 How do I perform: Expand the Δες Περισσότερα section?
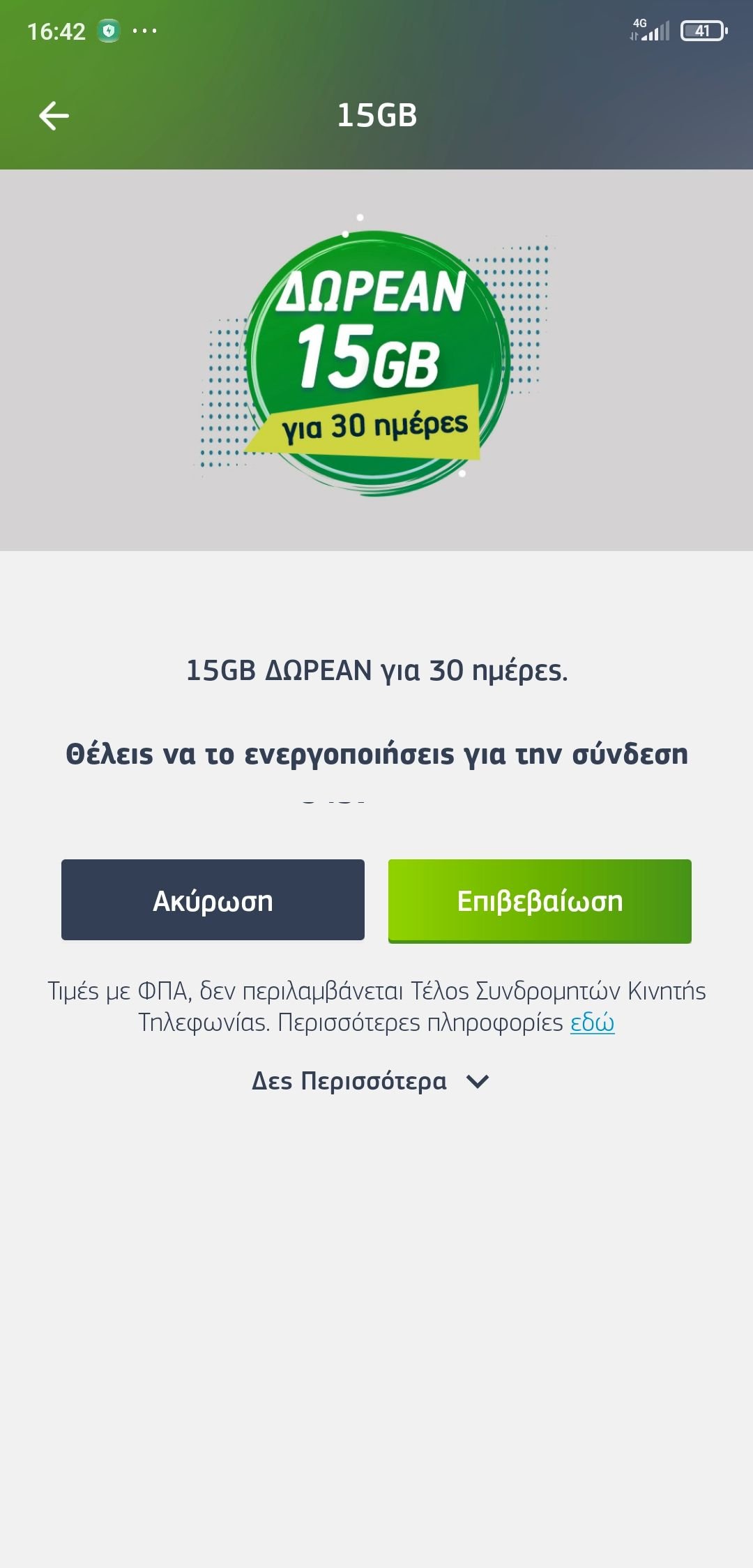(x=370, y=1081)
